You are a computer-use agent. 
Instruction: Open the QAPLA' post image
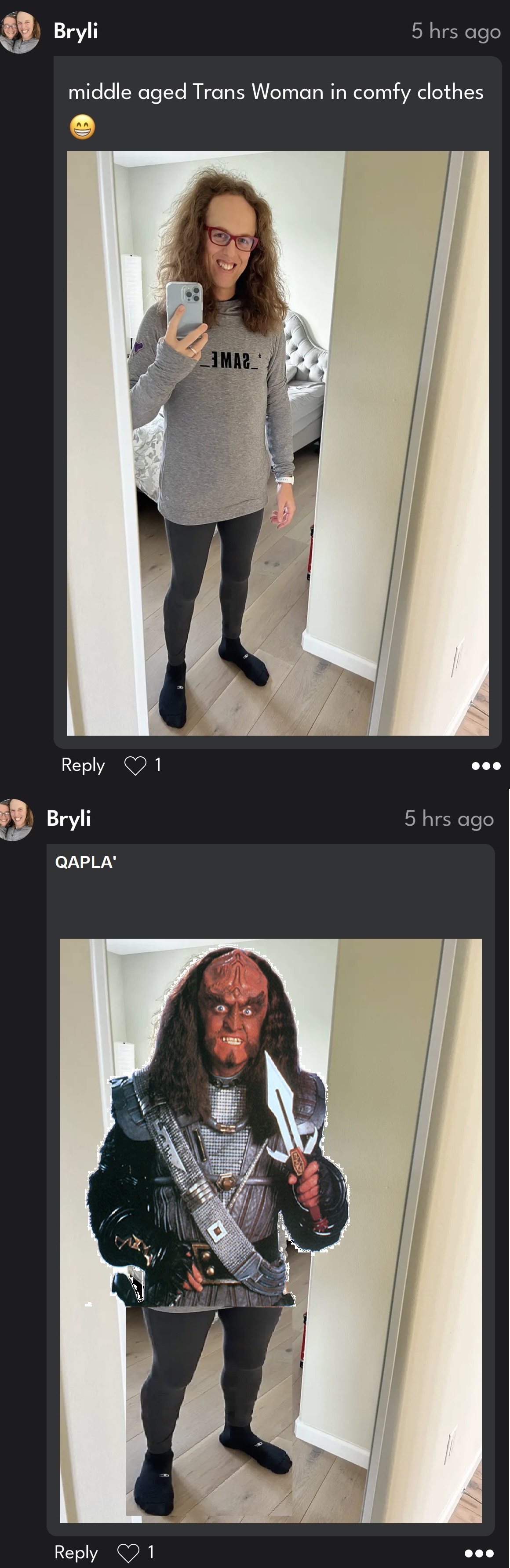(270, 1230)
